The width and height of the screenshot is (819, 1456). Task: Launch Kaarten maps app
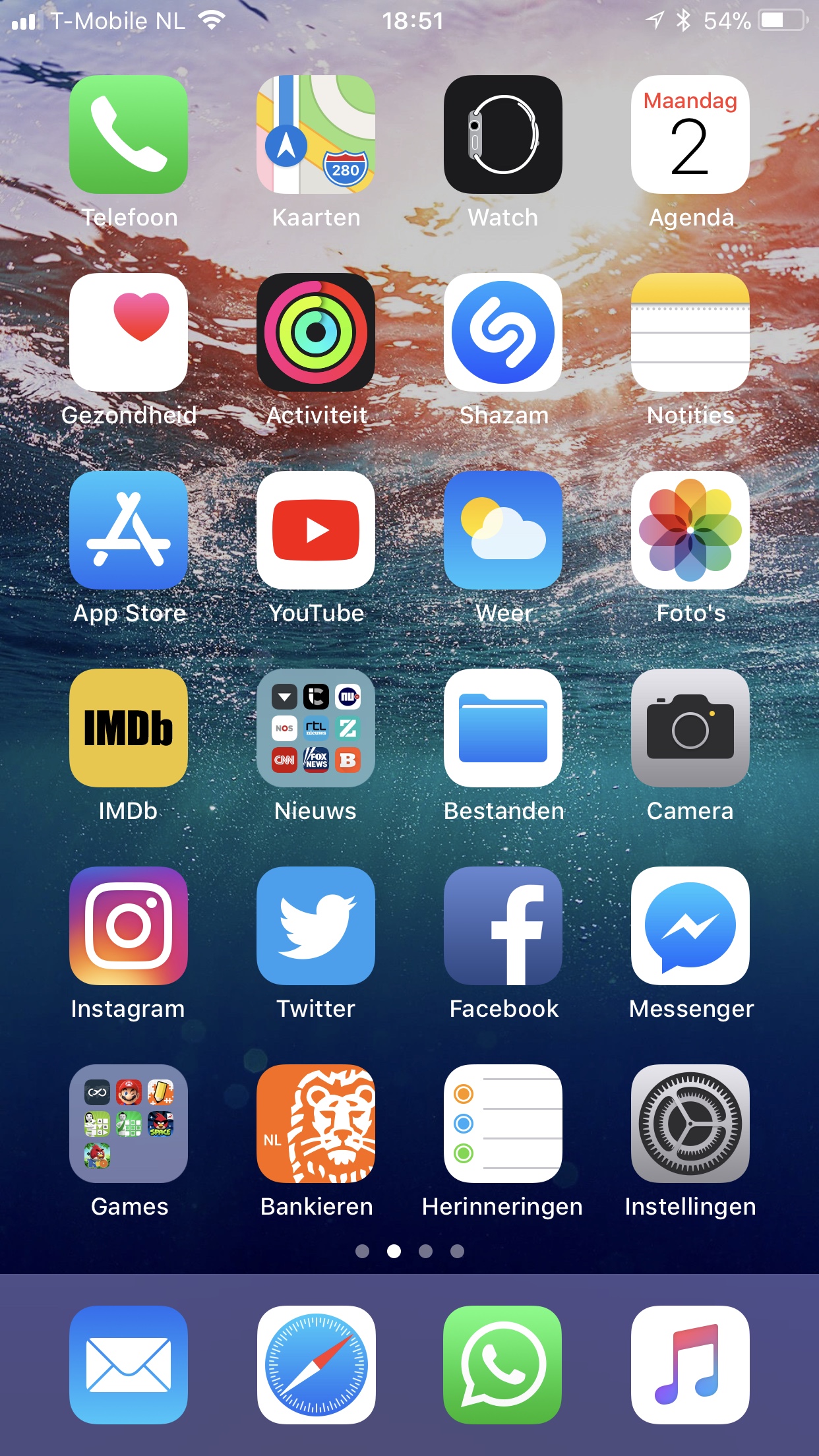[316, 135]
